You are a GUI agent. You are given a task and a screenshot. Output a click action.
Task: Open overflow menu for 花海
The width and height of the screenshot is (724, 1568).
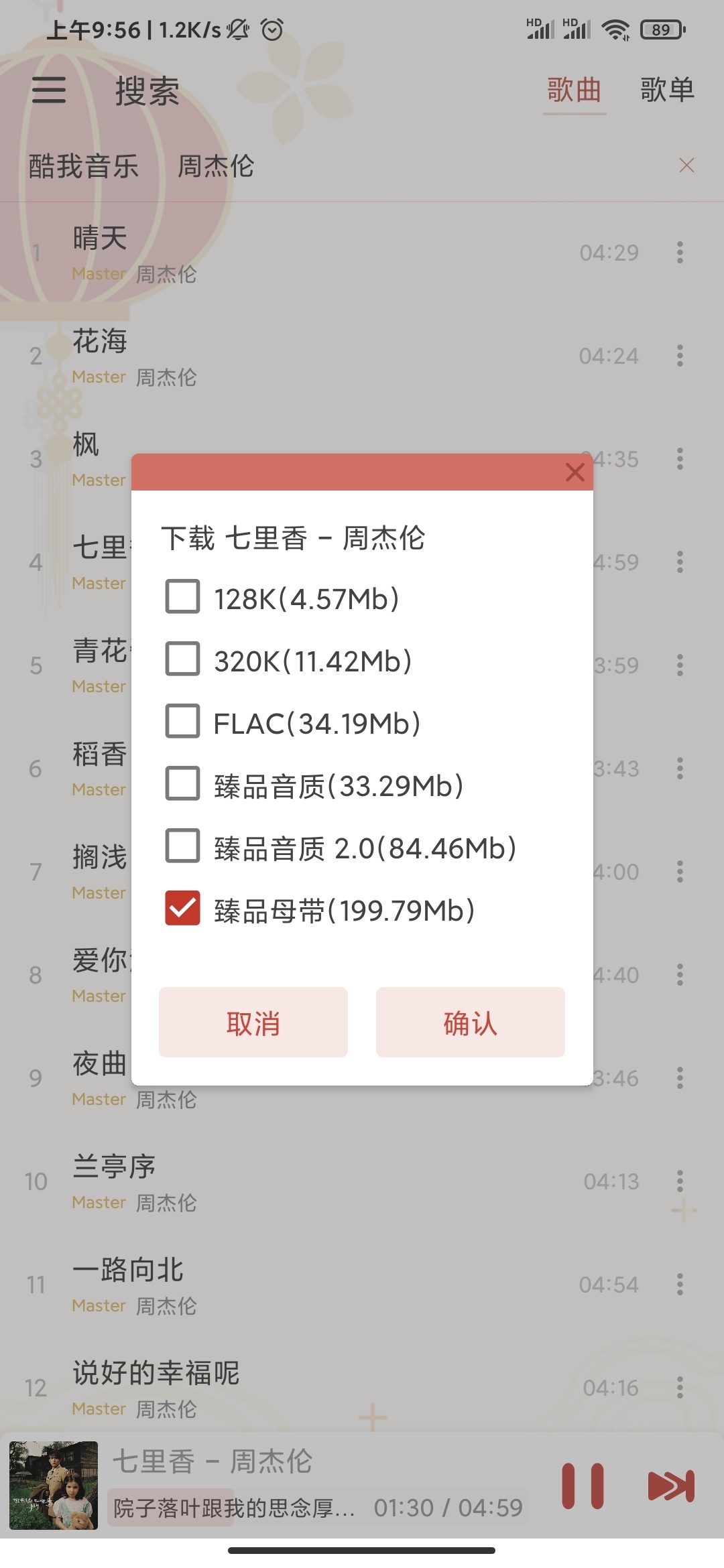click(680, 356)
